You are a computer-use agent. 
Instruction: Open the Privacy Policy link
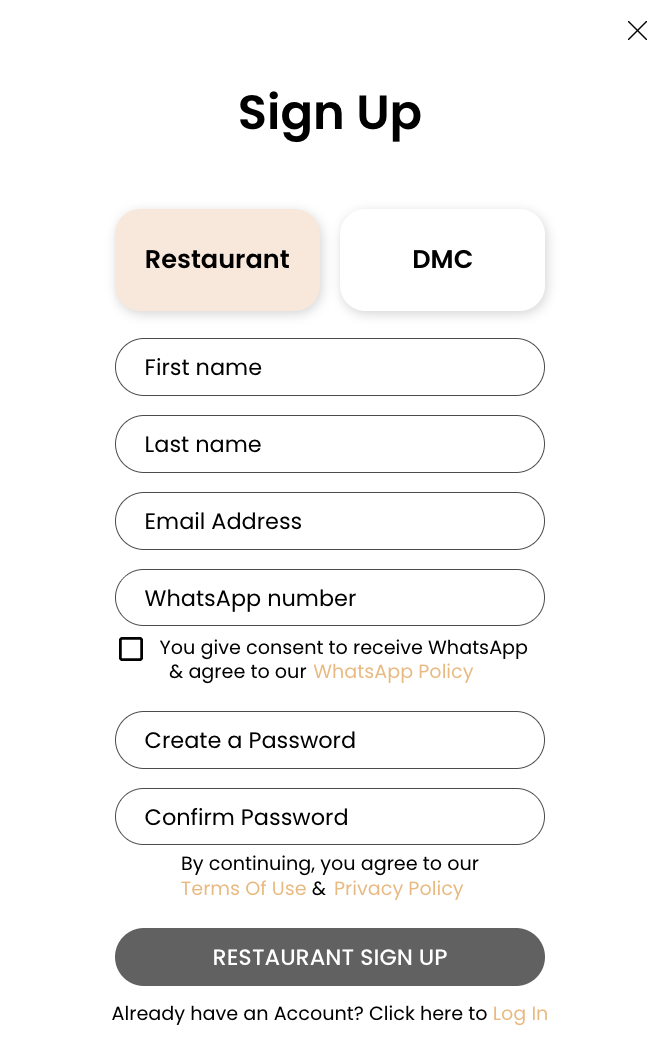pos(398,889)
